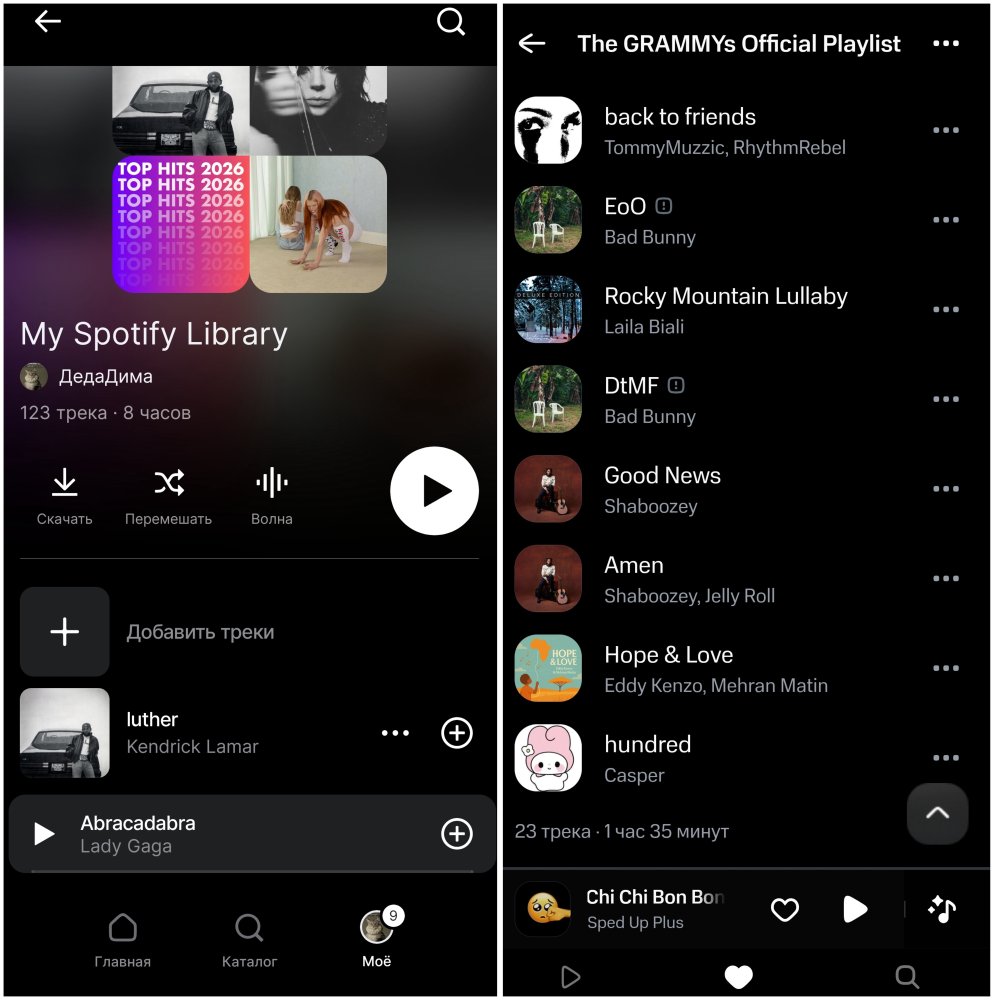
Task: Open more options for Rocky Mountain Lullaby
Action: pos(945,310)
